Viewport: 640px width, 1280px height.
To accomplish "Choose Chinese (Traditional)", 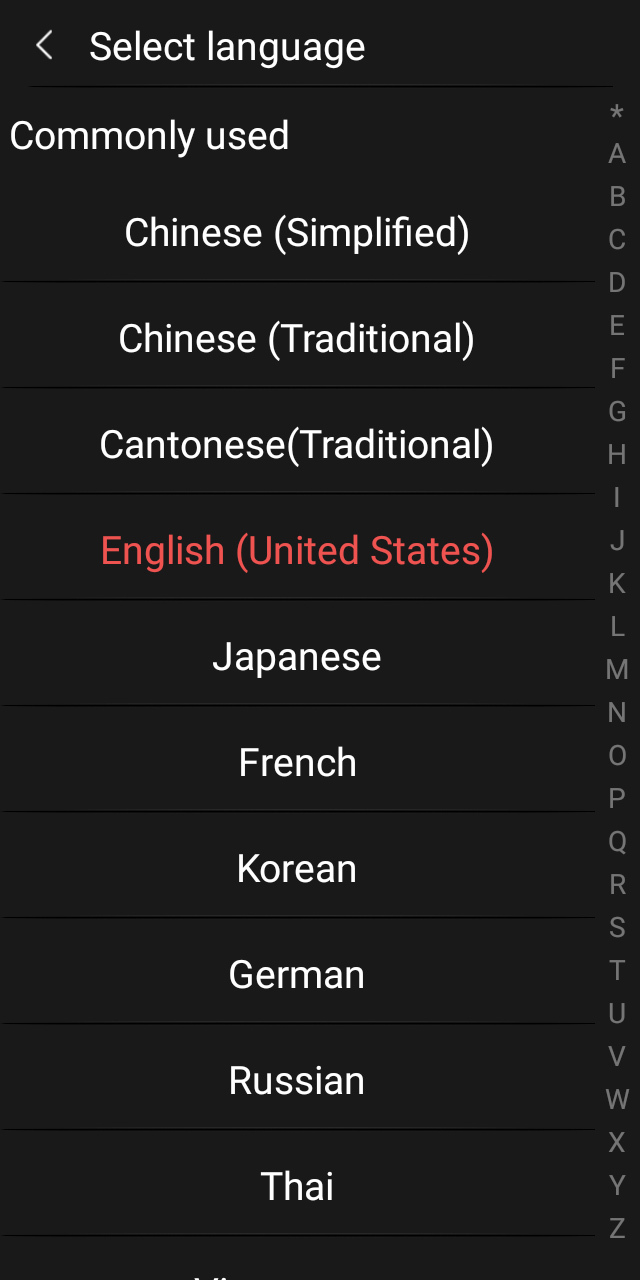I will [x=297, y=339].
